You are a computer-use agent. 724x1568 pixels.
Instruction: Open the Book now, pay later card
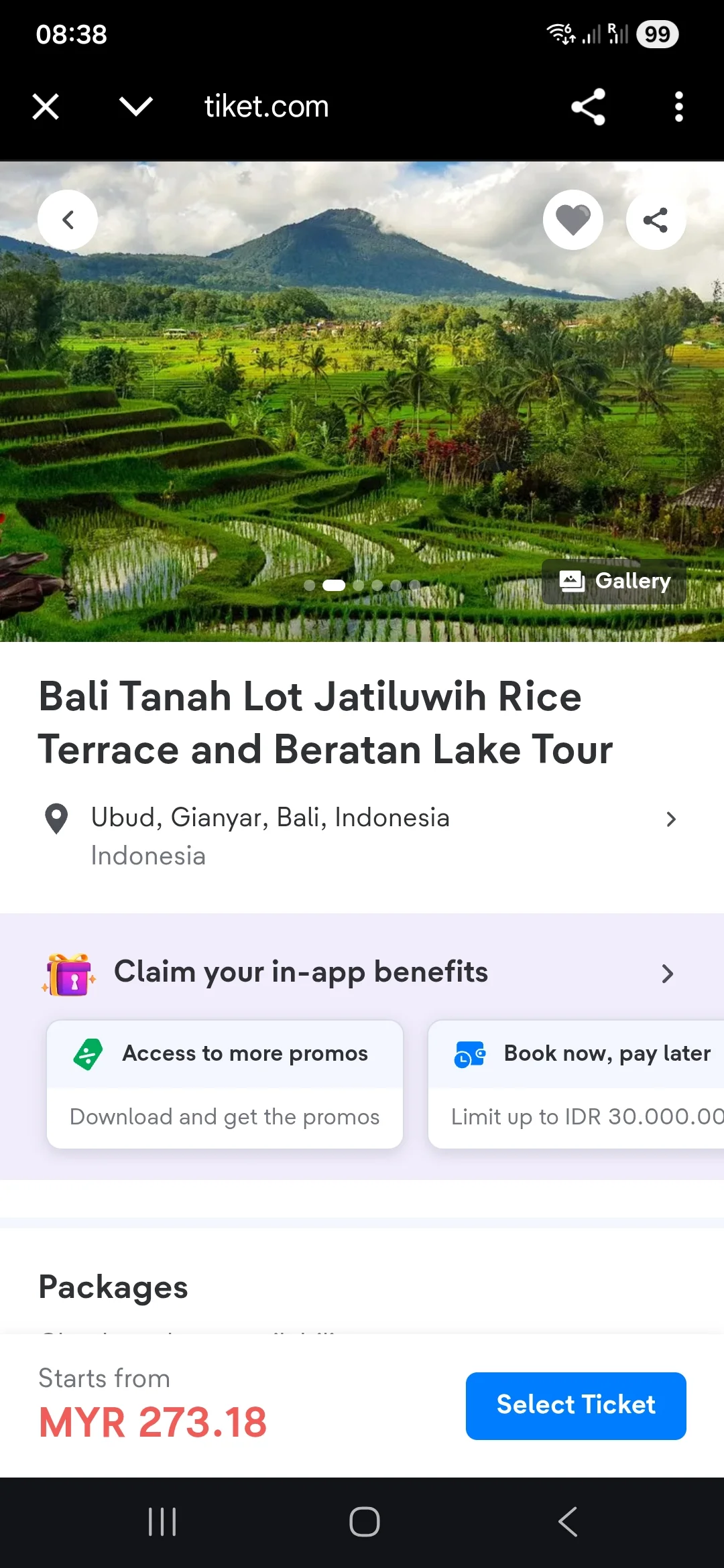(x=577, y=1084)
